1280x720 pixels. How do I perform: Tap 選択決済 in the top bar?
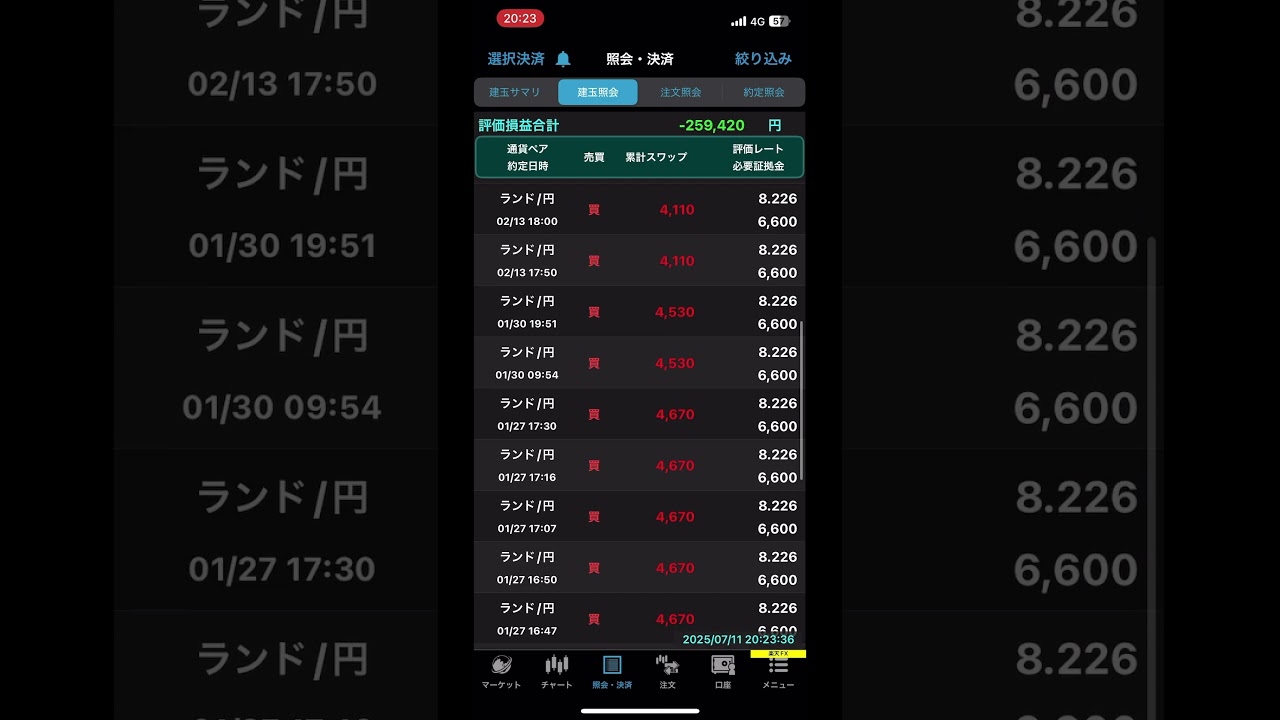516,59
